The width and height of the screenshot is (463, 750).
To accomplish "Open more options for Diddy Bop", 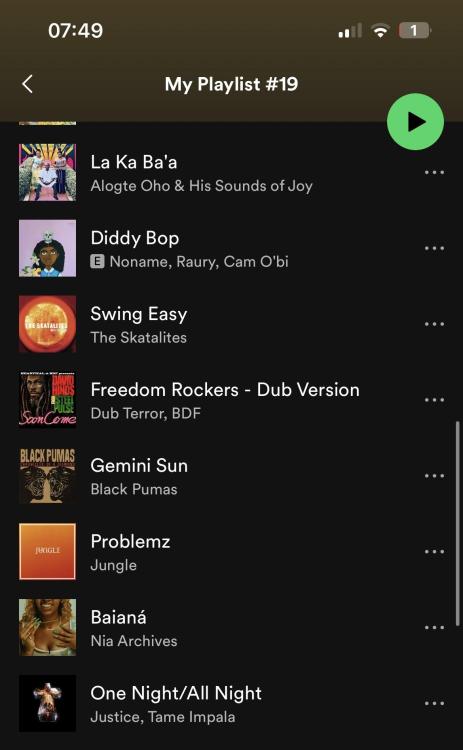I will [x=434, y=248].
